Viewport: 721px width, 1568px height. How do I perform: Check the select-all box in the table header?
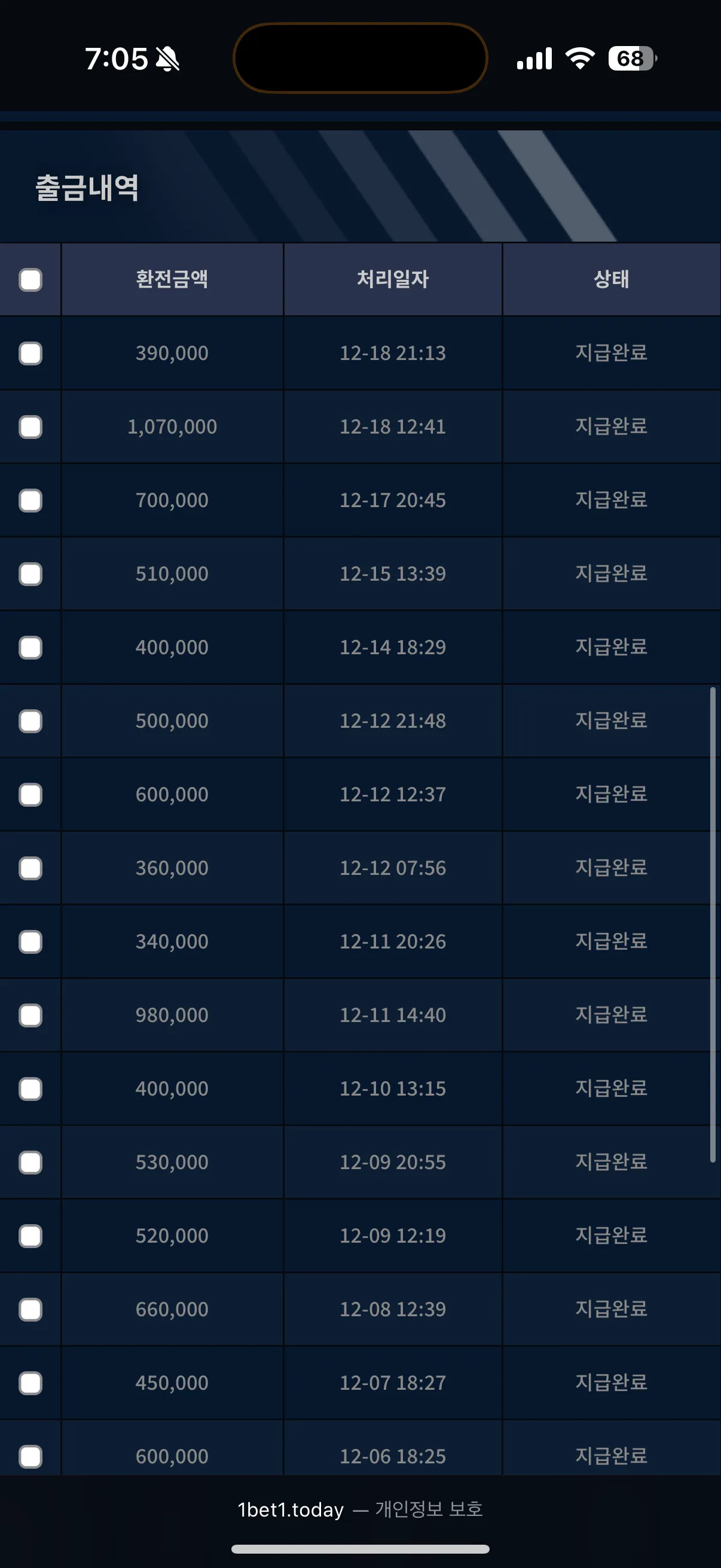coord(30,280)
